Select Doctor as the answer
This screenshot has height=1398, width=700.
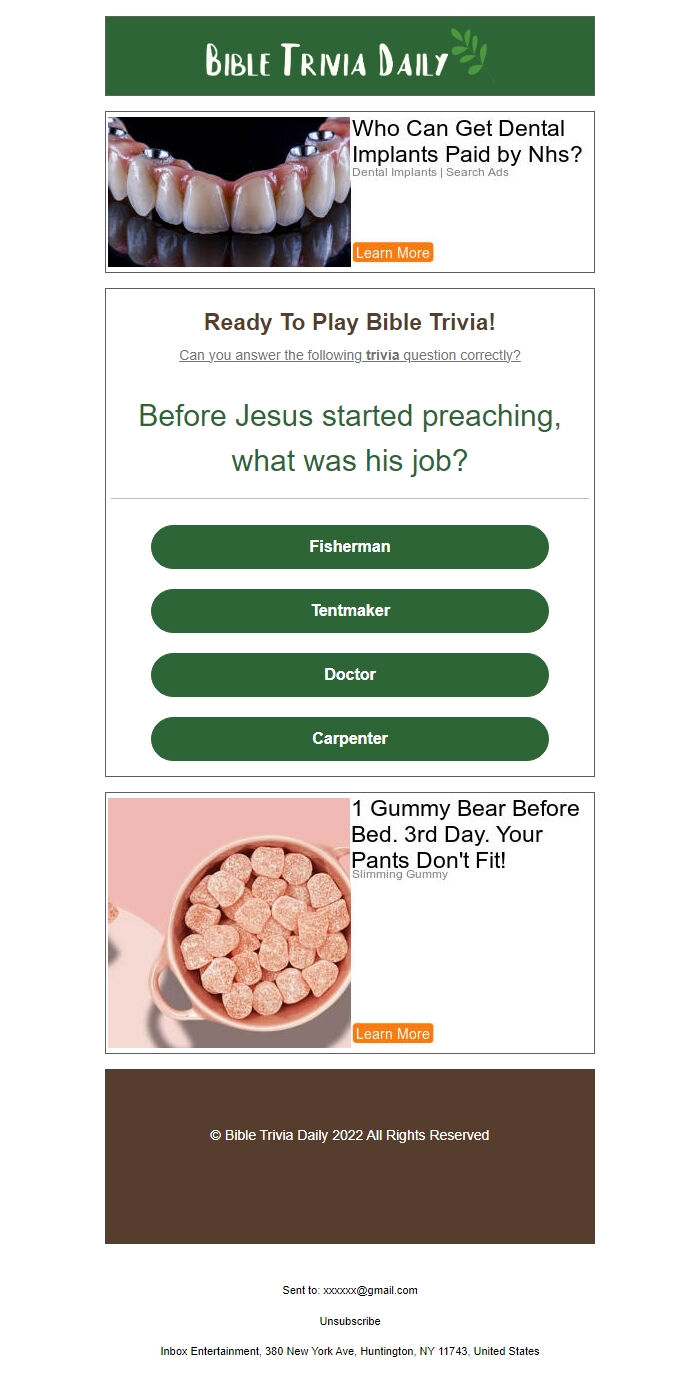coord(350,675)
